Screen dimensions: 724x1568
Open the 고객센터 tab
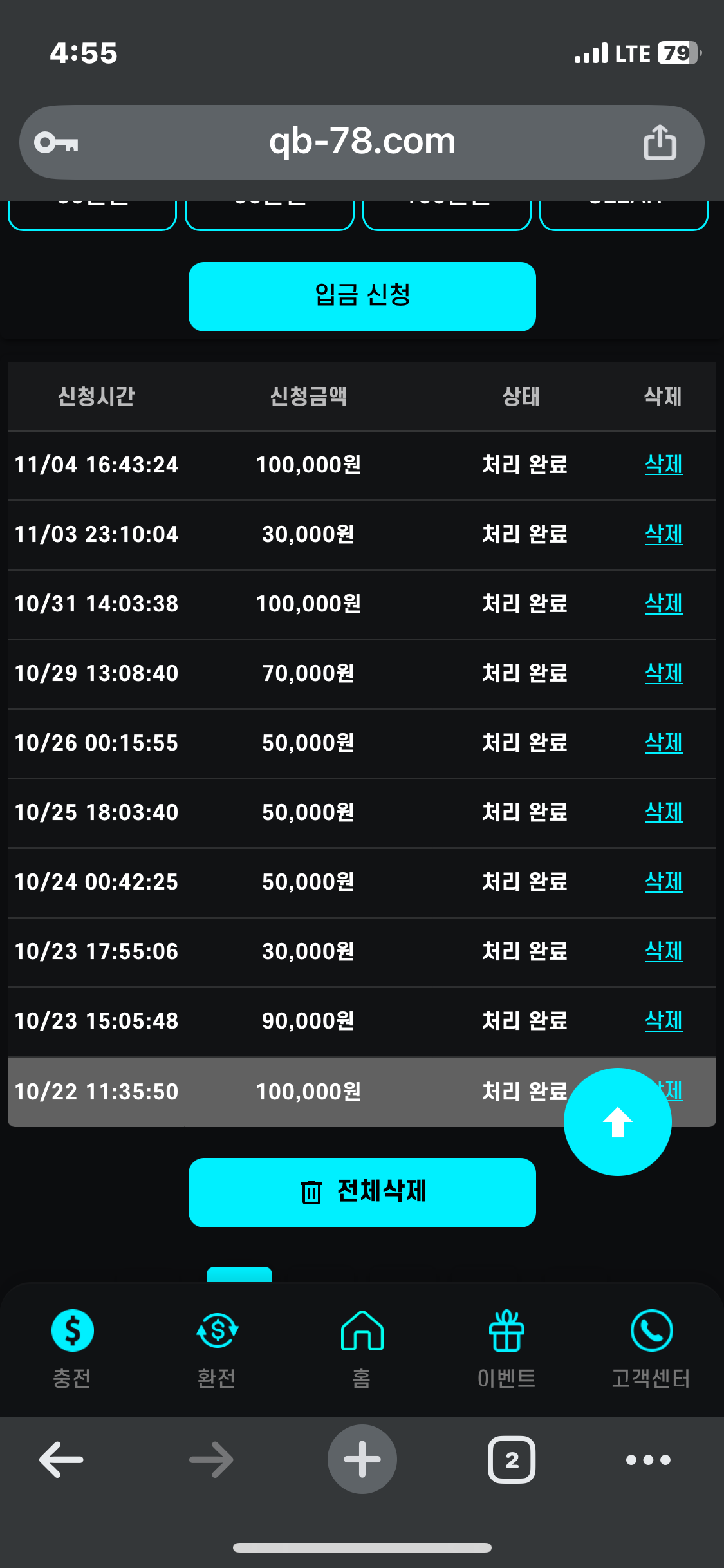coord(651,1345)
